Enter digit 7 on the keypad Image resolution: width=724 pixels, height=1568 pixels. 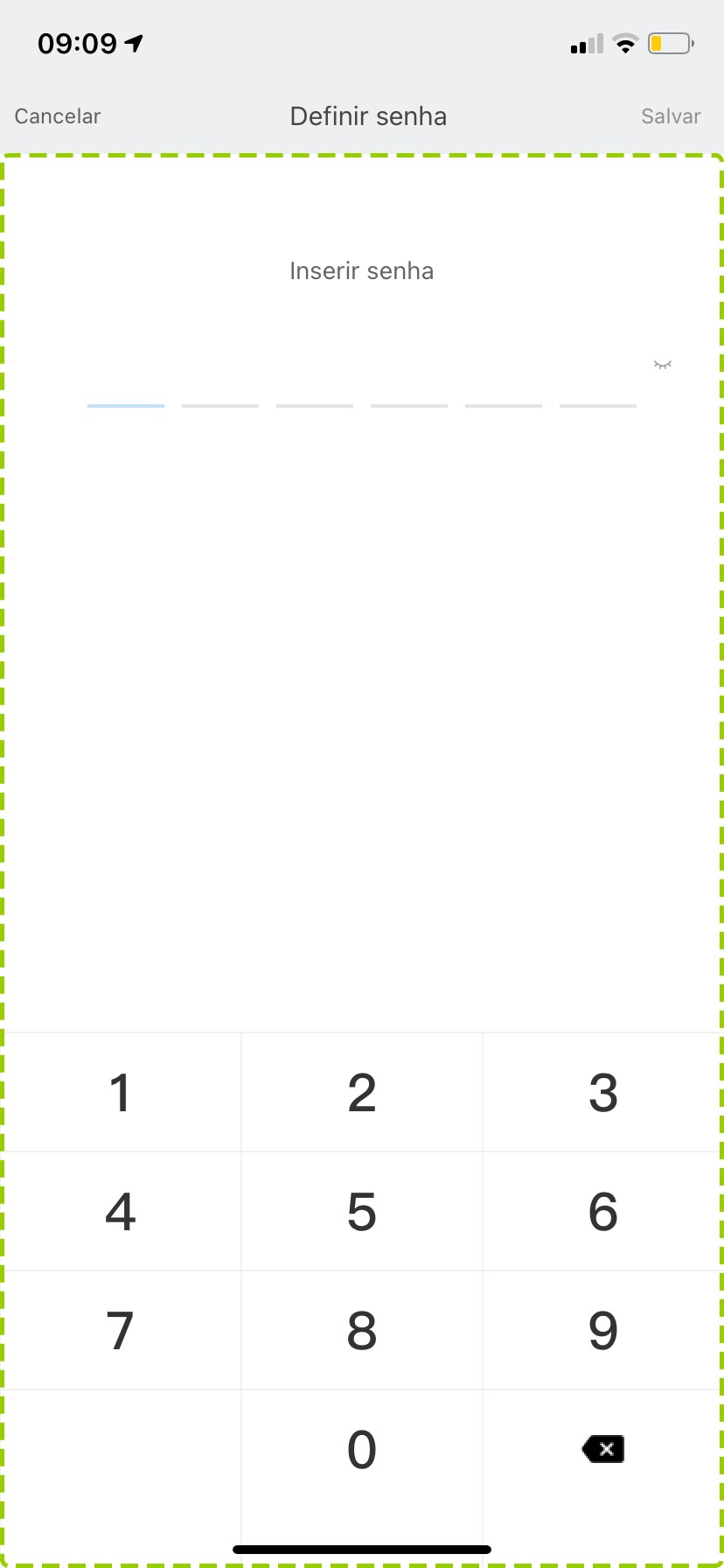click(121, 1331)
